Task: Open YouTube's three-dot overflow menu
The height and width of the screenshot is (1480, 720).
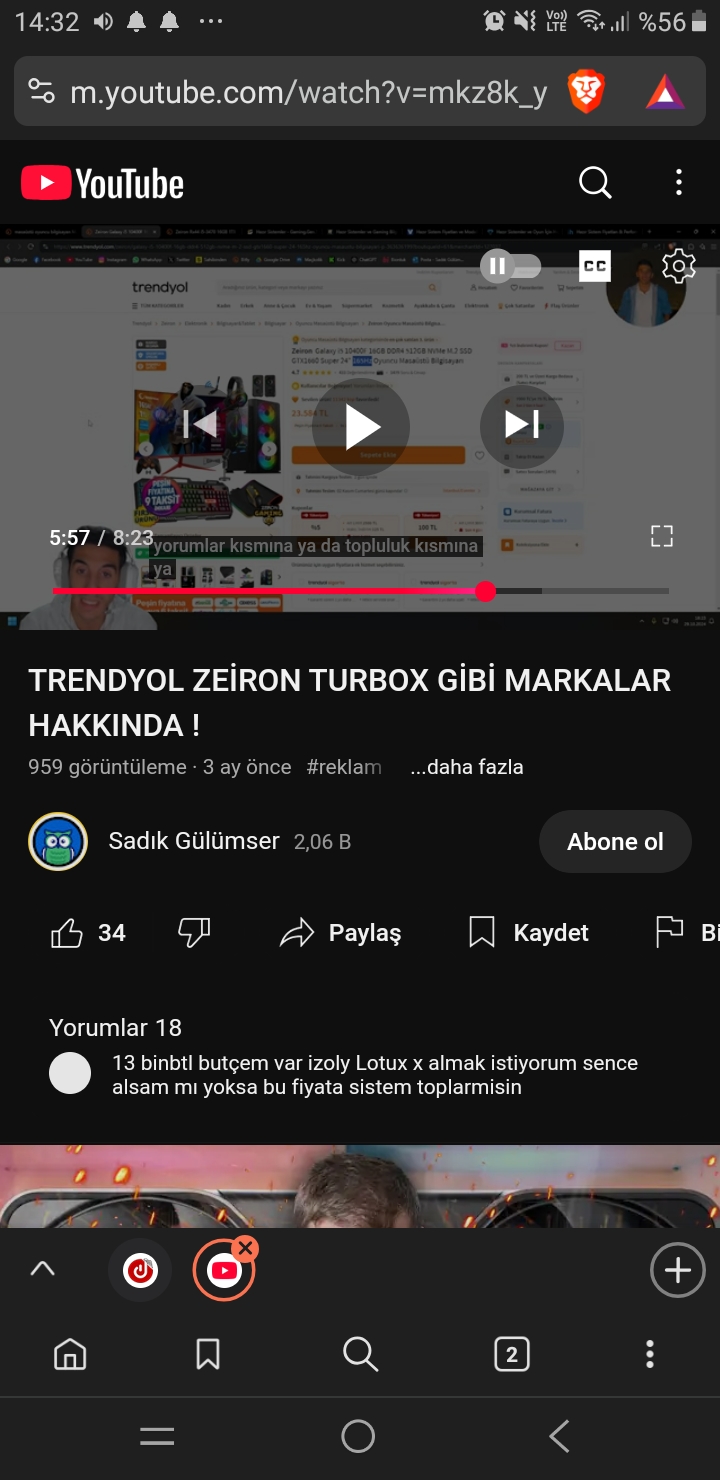Action: (679, 183)
